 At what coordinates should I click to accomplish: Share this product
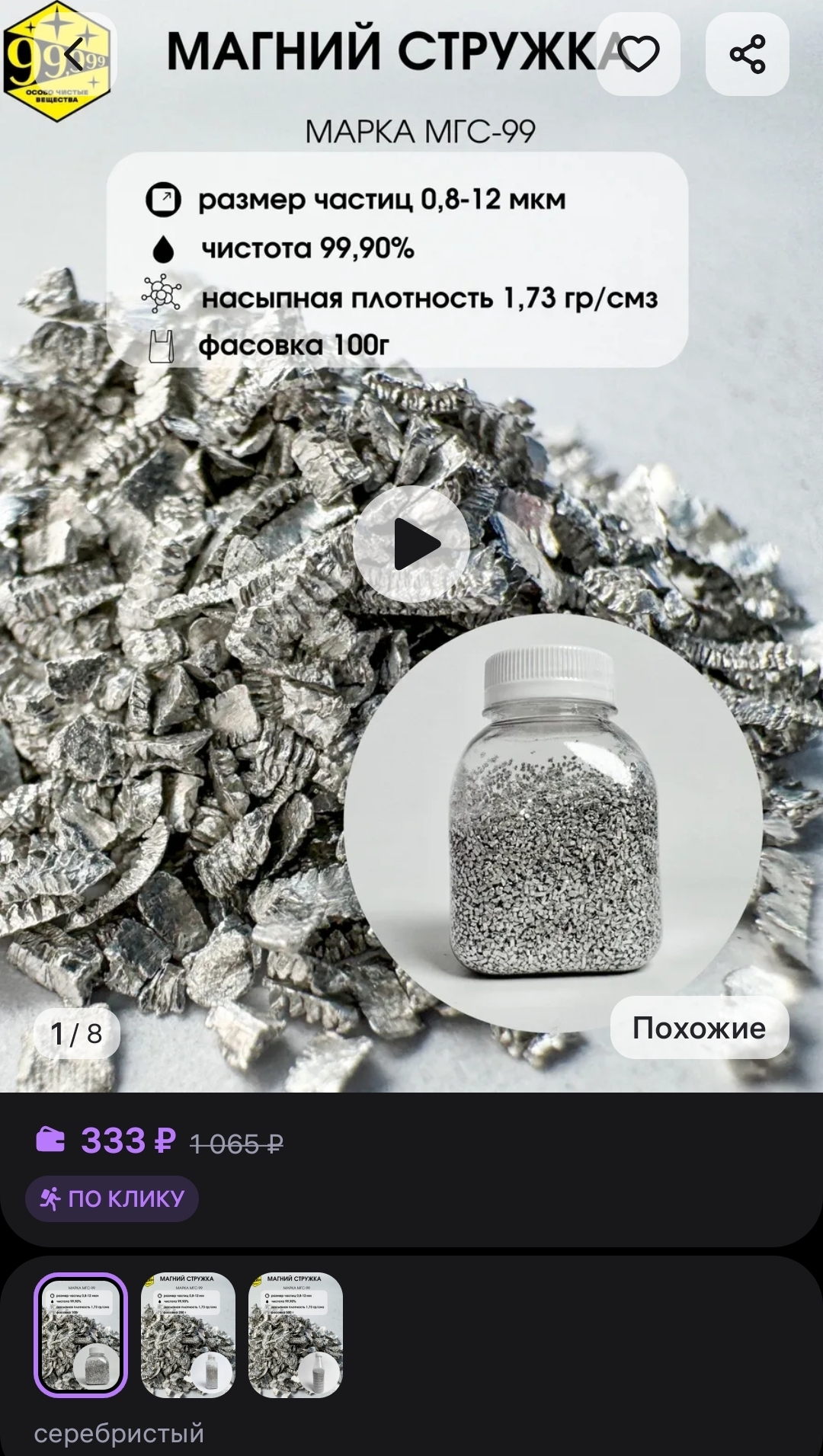[747, 54]
